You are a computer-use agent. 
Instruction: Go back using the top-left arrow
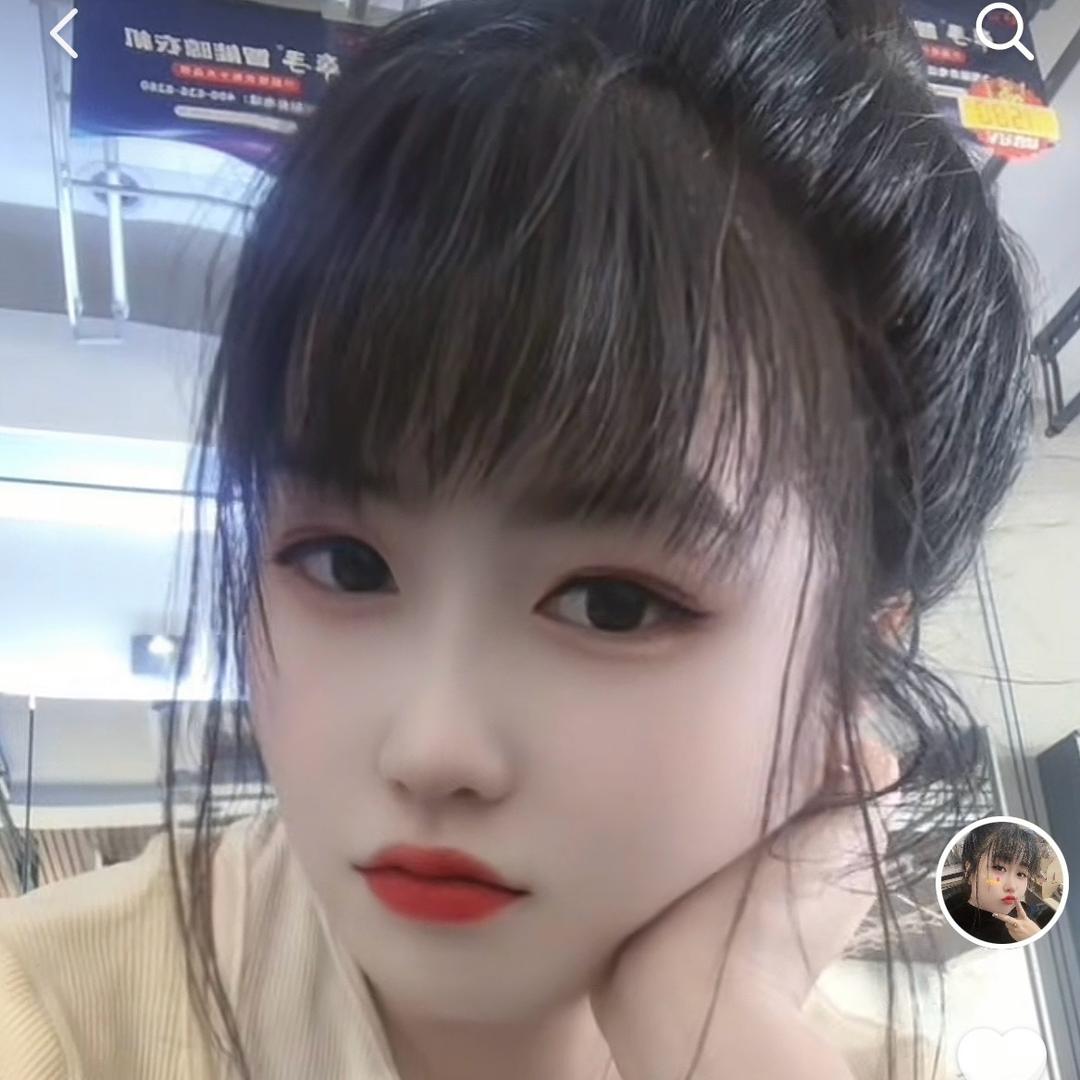tap(64, 35)
